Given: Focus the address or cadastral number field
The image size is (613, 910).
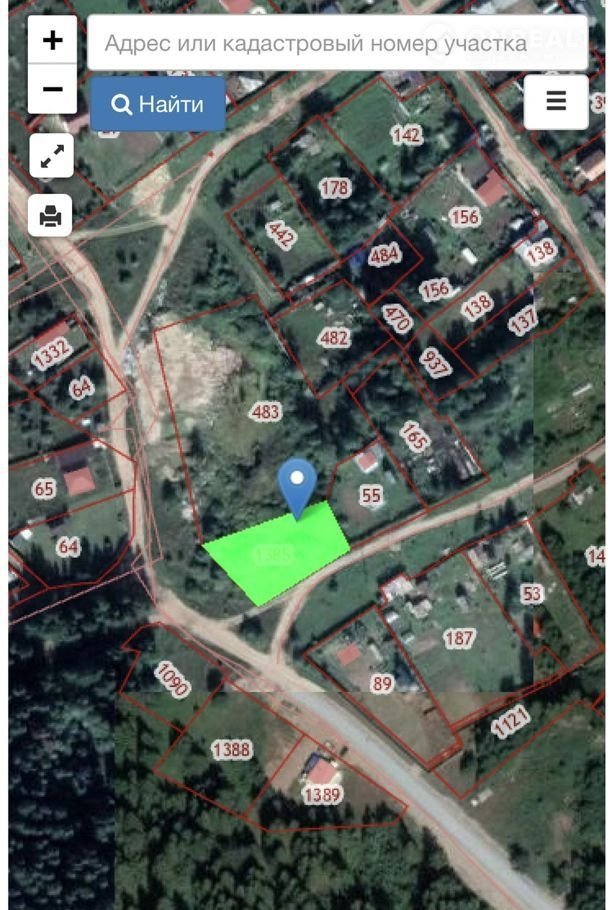Looking at the screenshot, I should click(337, 43).
